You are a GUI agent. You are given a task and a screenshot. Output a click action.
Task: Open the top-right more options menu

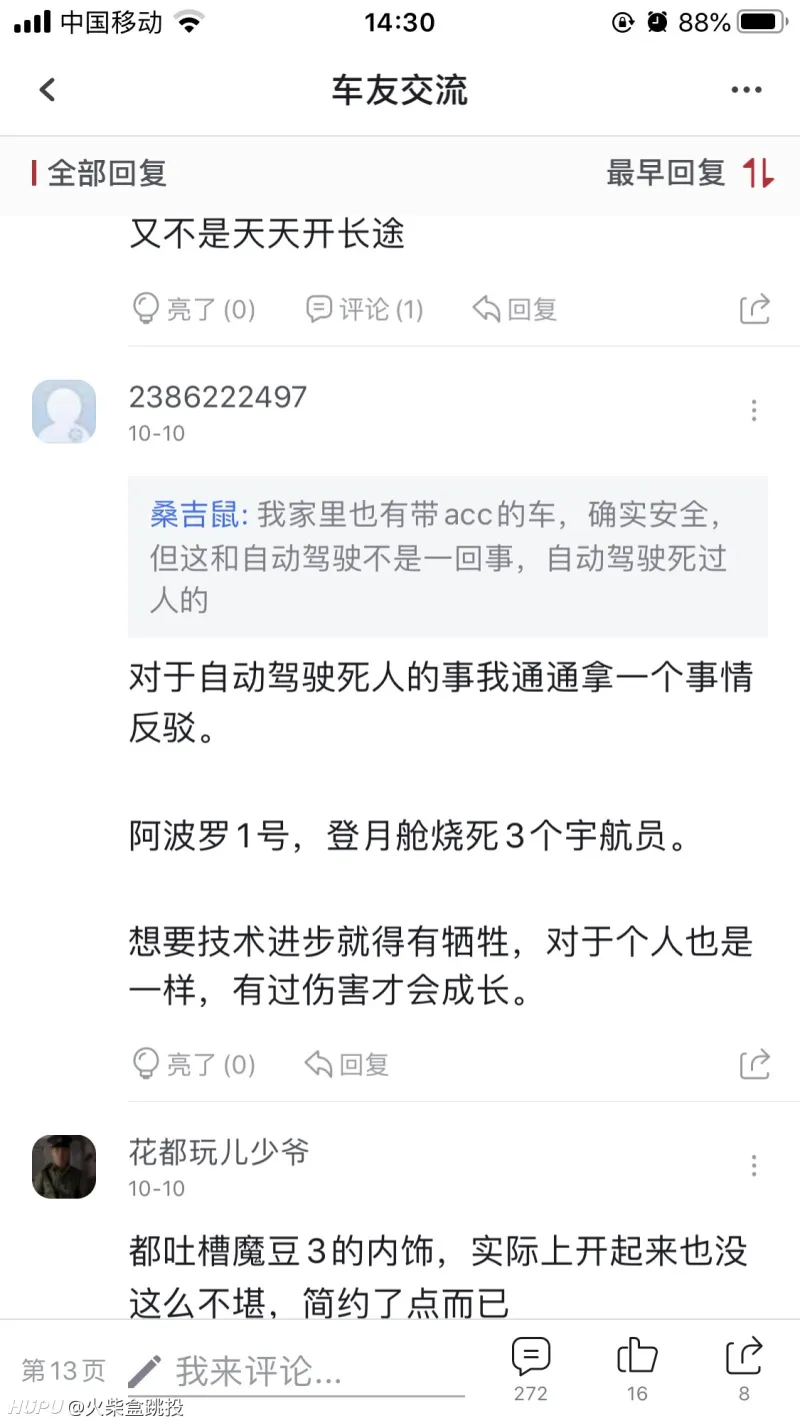(746, 90)
